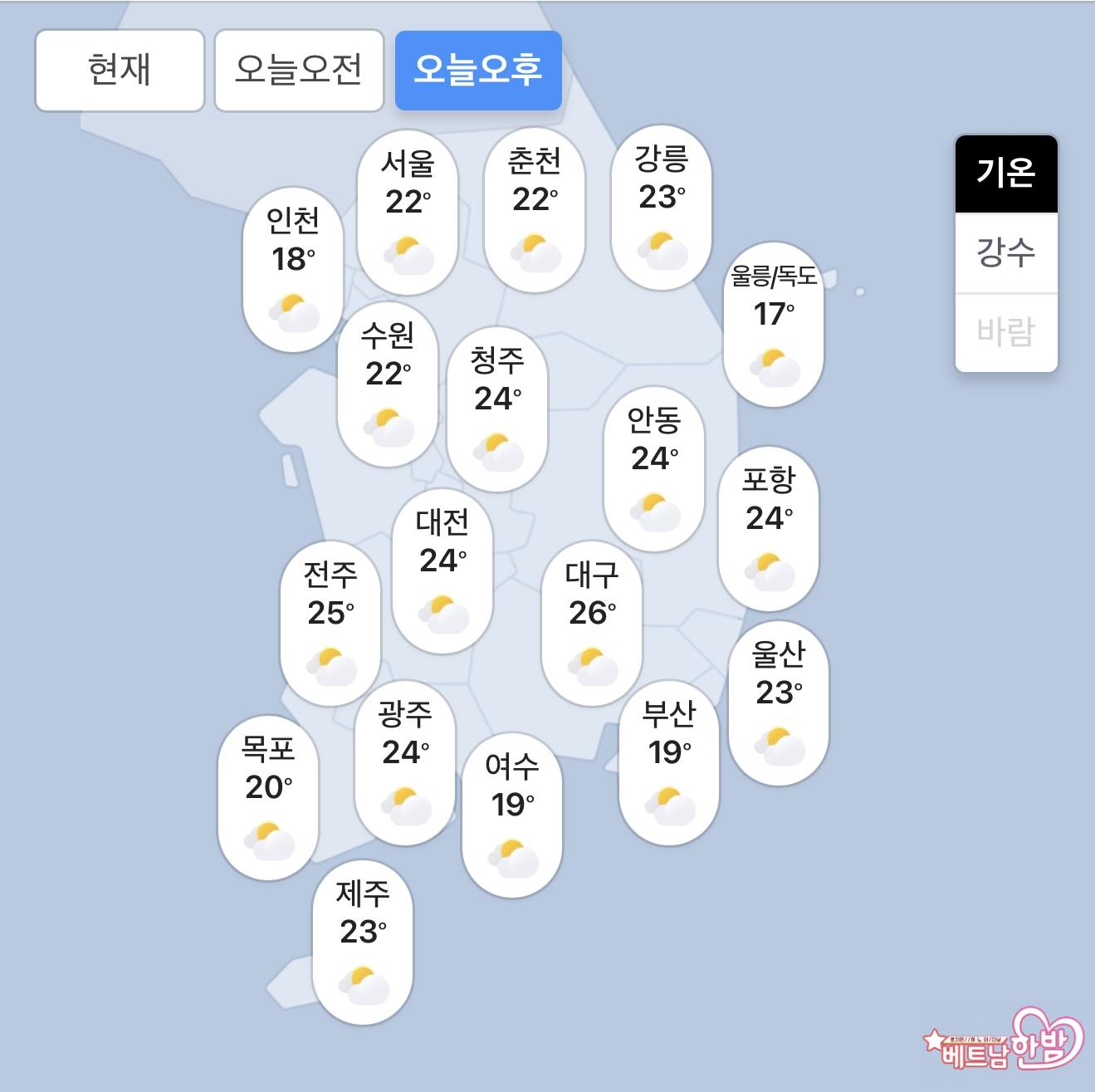
Task: Open the 부산 weather bubble
Action: coord(669,762)
